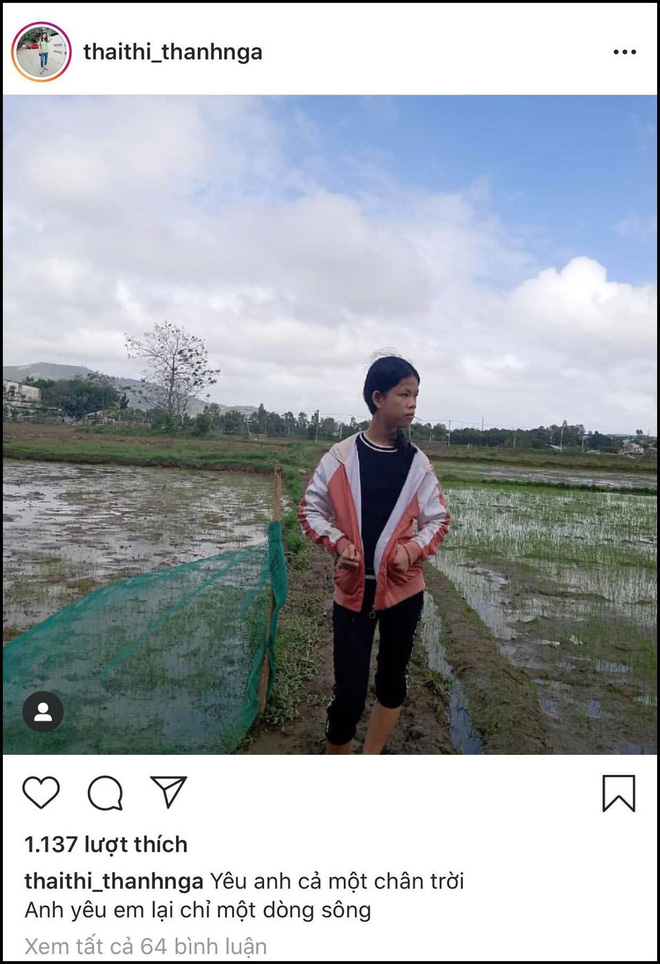Save the post with the bookmark icon

[618, 793]
